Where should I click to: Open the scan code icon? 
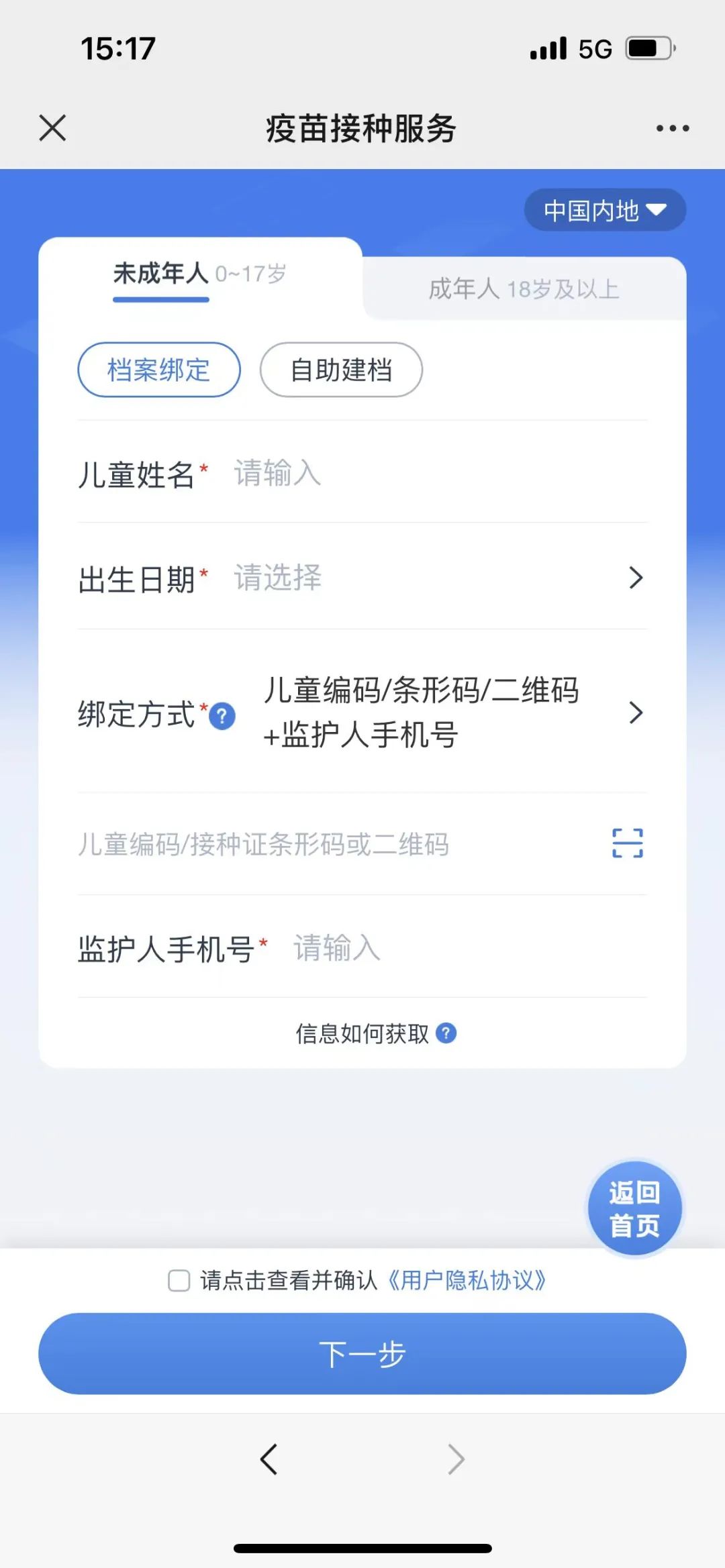click(x=628, y=843)
